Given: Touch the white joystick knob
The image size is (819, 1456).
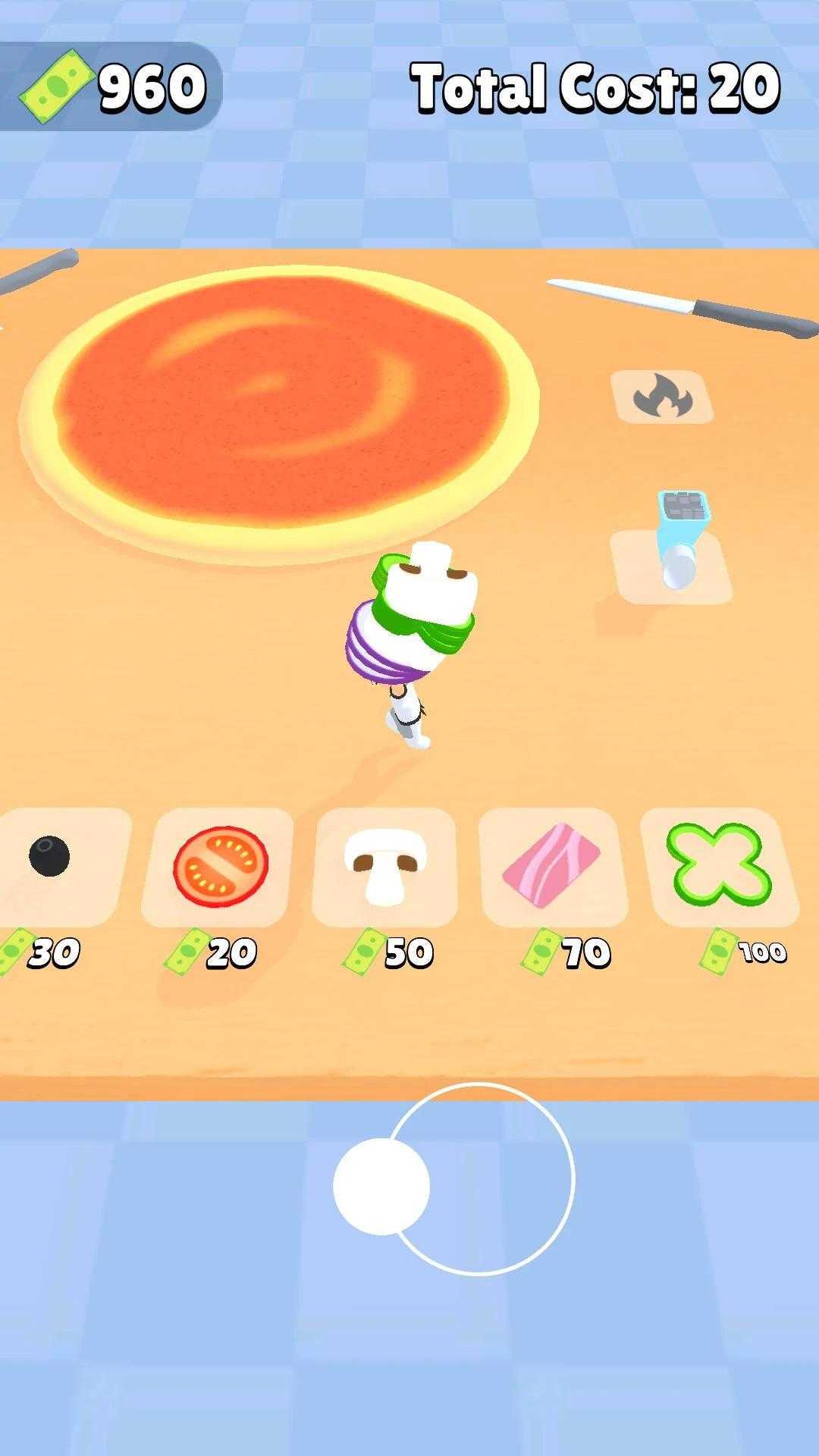Looking at the screenshot, I should (381, 1186).
